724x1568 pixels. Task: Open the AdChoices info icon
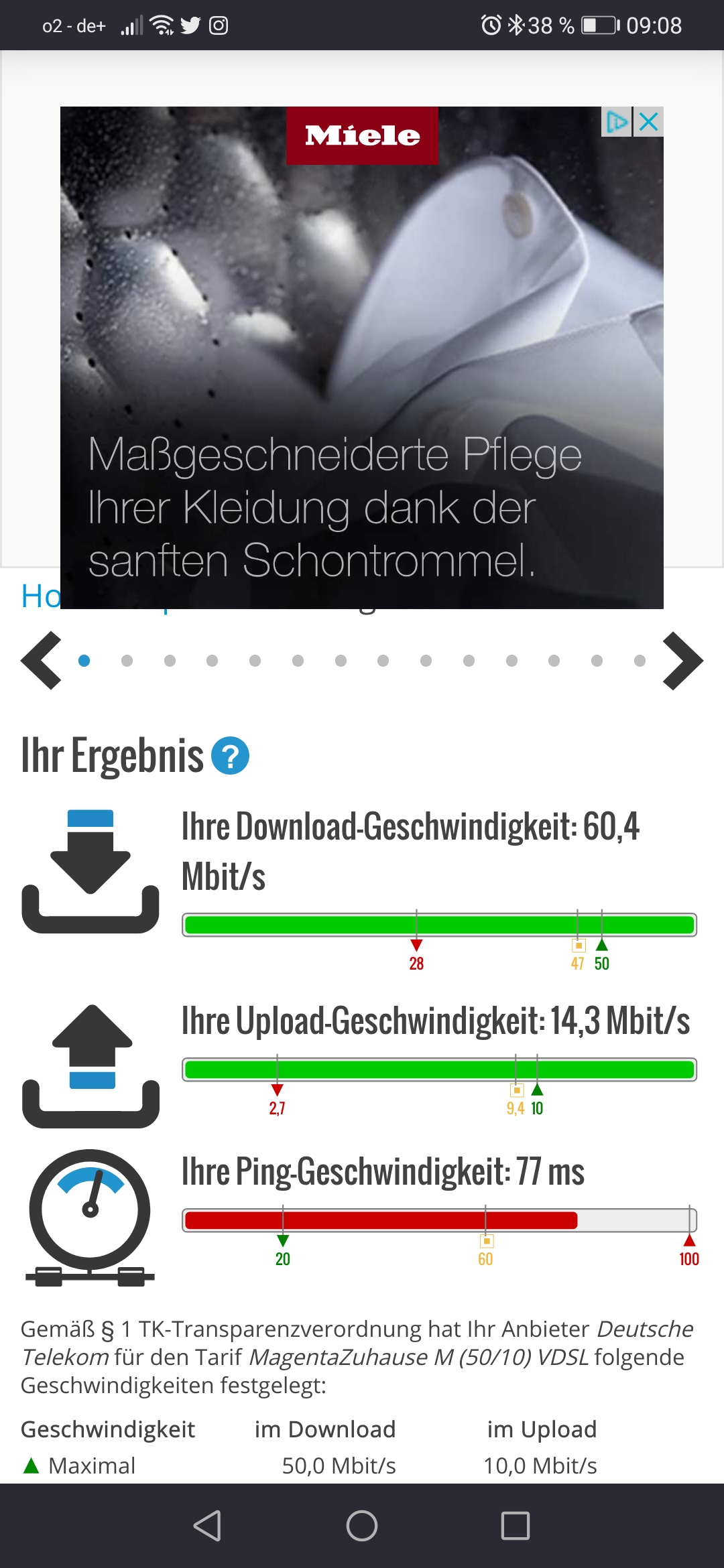tap(616, 122)
